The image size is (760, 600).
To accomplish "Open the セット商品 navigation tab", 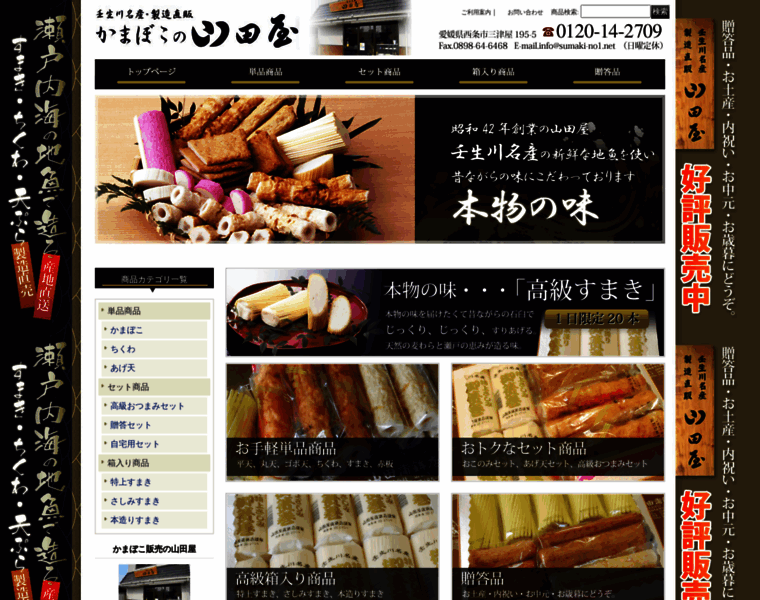I will point(380,73).
